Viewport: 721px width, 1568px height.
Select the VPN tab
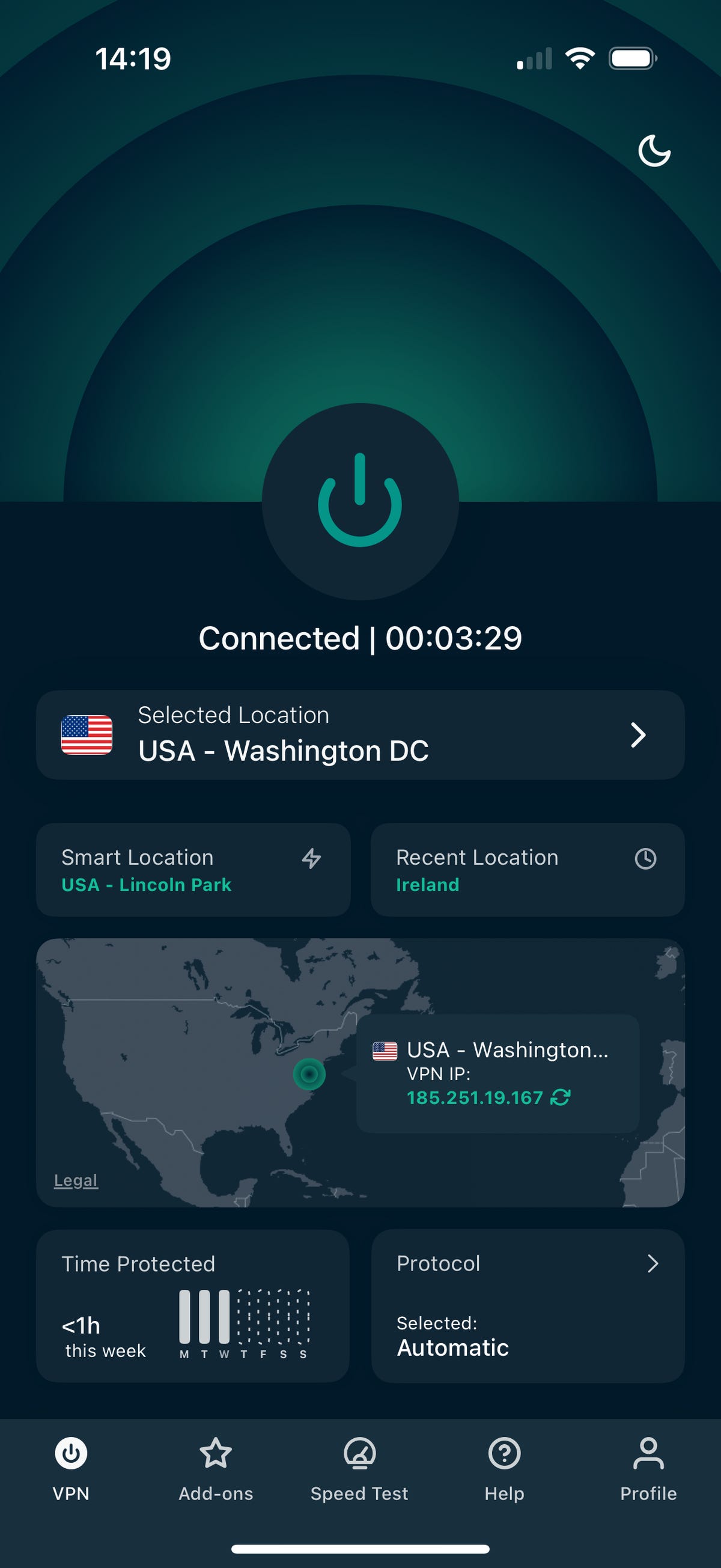coord(71,1469)
